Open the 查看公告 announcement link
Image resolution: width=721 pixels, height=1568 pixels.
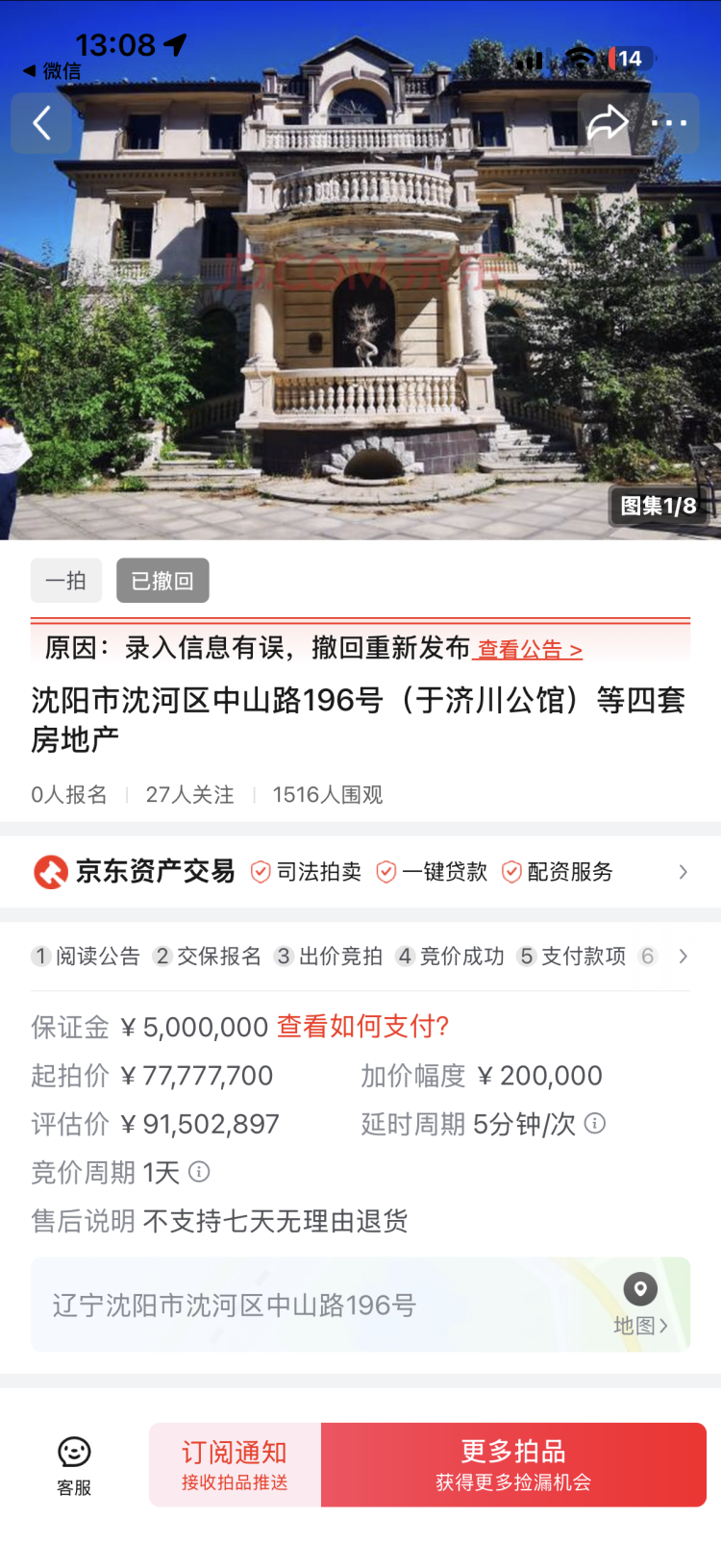click(530, 650)
